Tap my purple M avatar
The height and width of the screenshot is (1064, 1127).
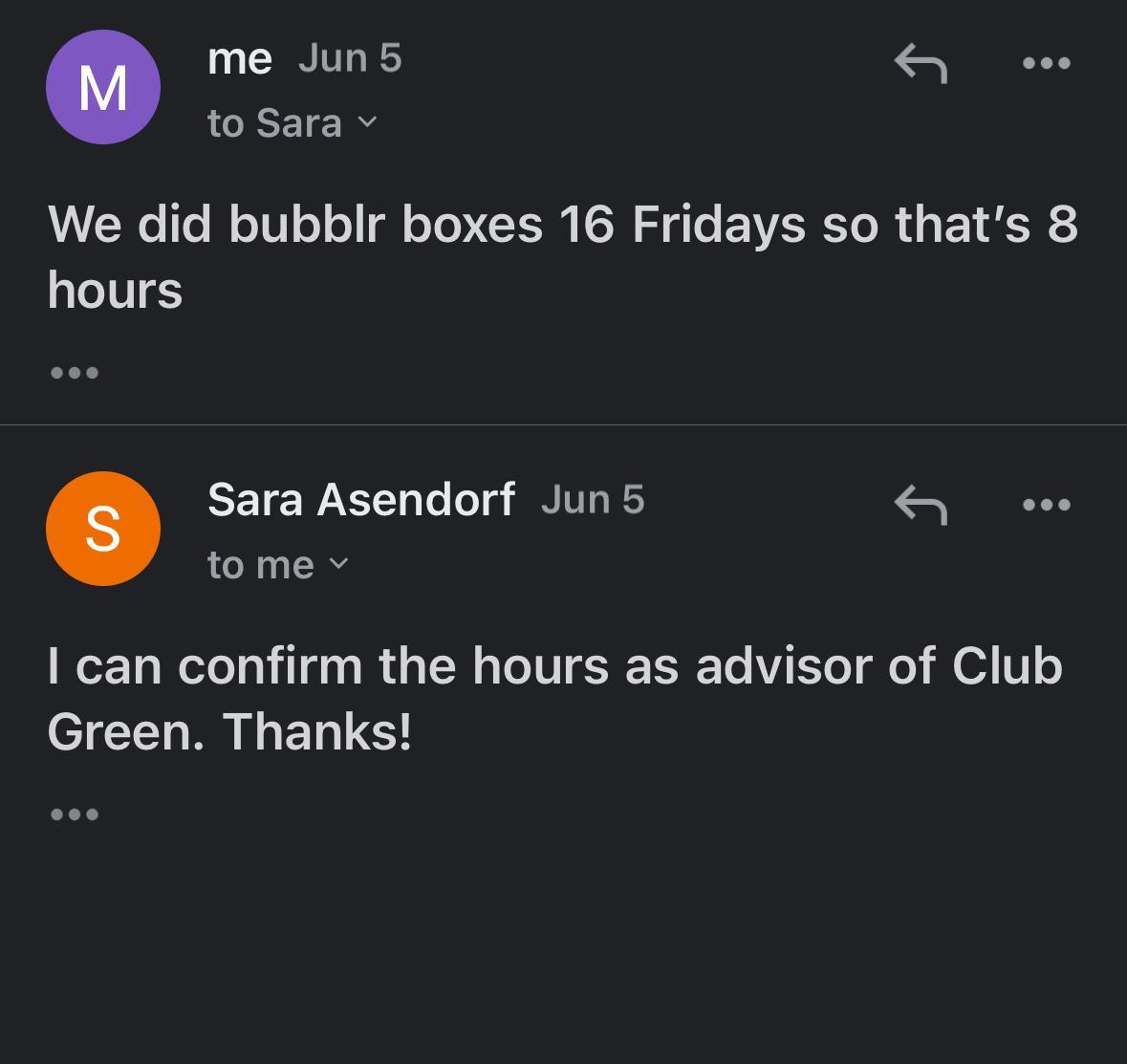tap(103, 87)
